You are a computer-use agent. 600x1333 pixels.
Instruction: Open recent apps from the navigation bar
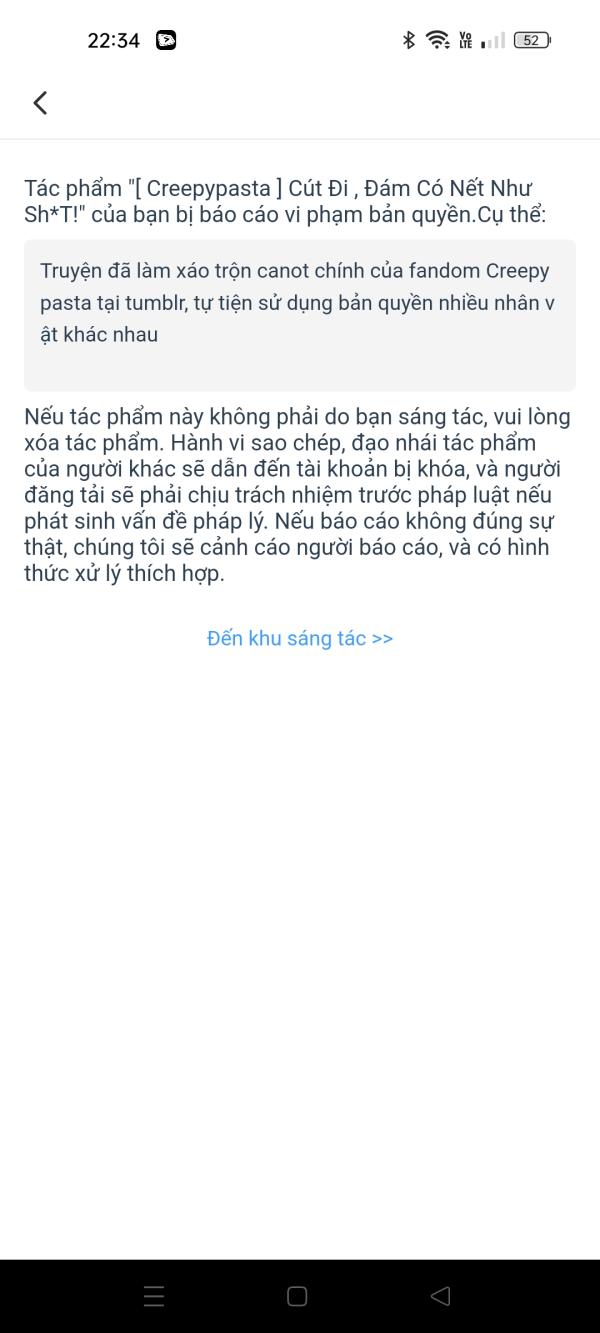[154, 1297]
